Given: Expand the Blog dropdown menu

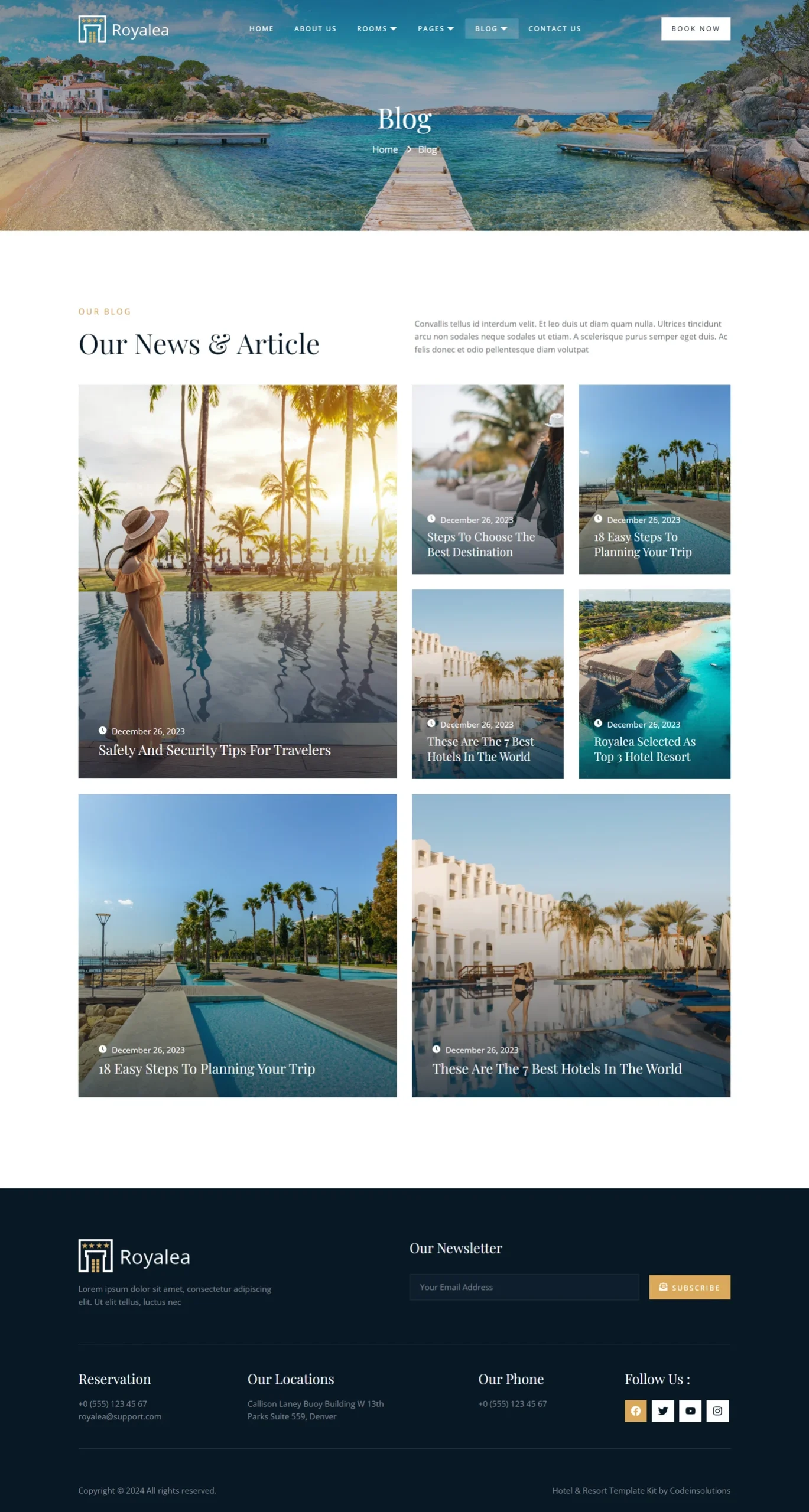Looking at the screenshot, I should (x=491, y=28).
